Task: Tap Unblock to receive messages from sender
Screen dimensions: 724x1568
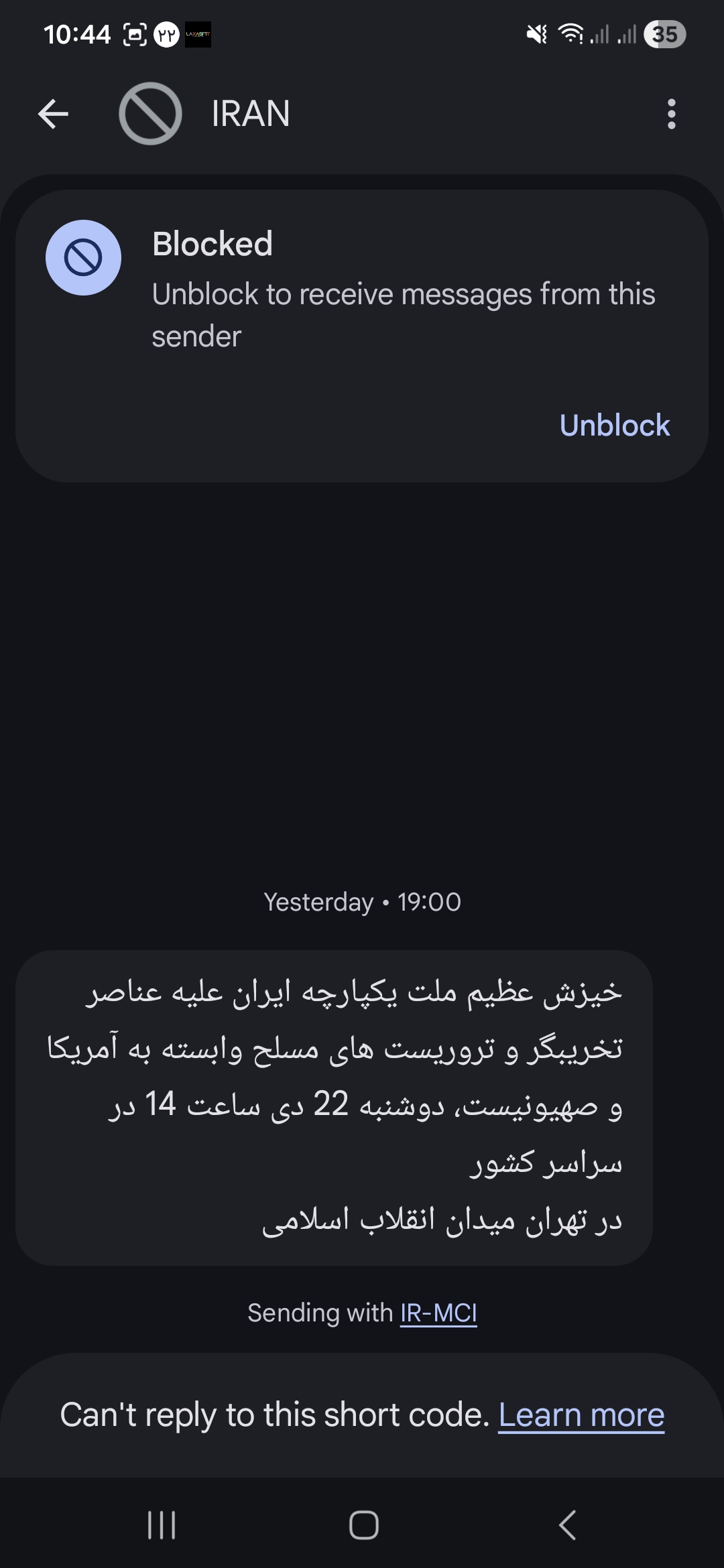Action: coord(615,425)
